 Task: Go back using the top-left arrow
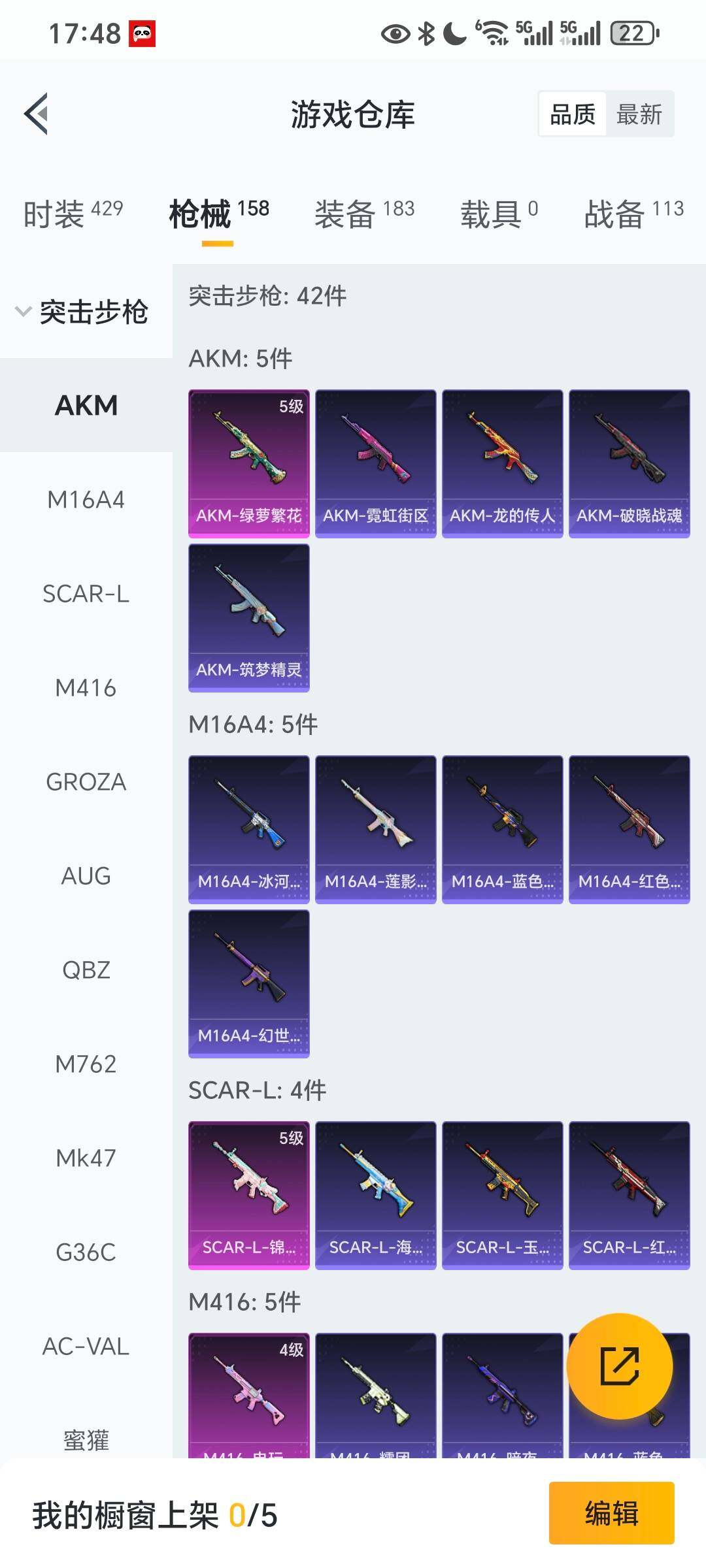pyautogui.click(x=37, y=114)
